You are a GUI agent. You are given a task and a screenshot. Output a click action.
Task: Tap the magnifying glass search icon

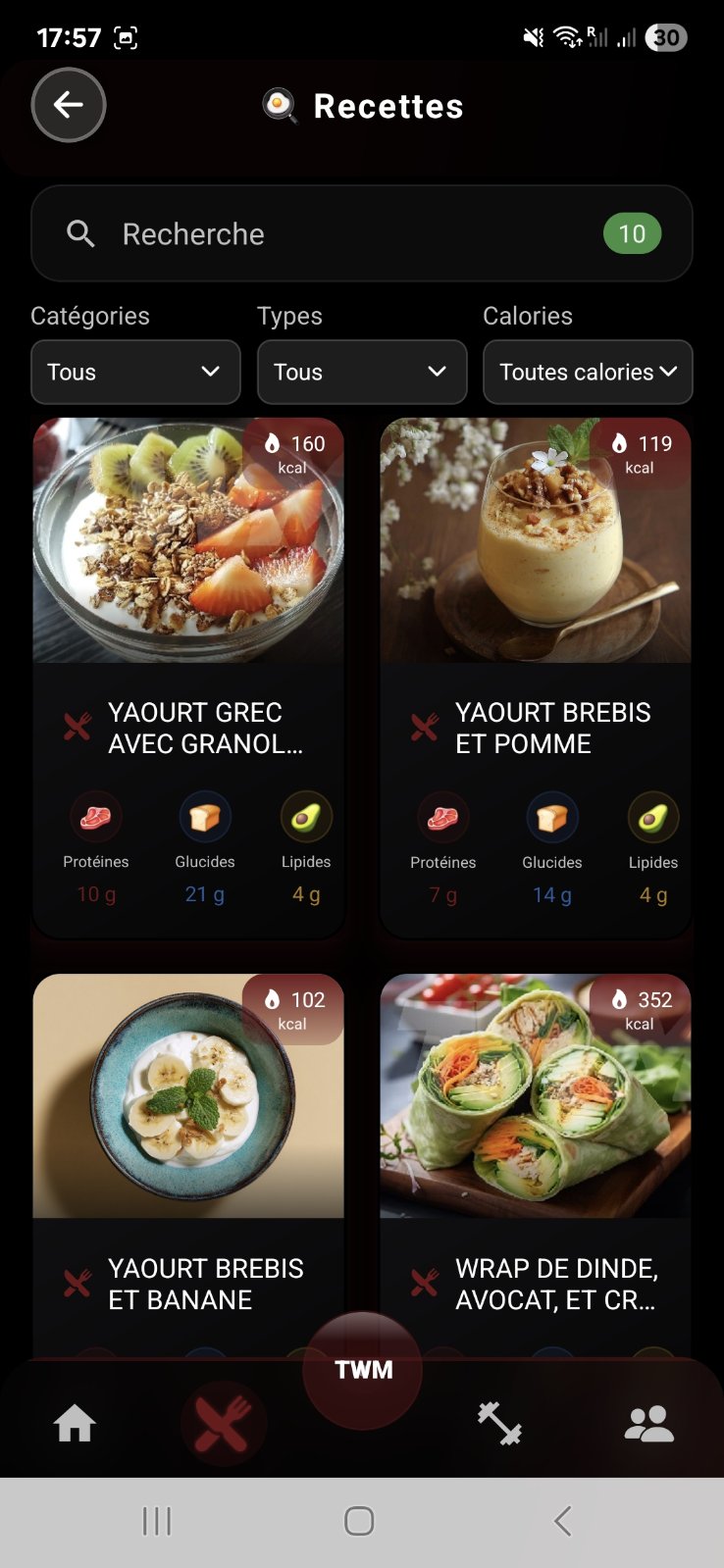pos(79,233)
